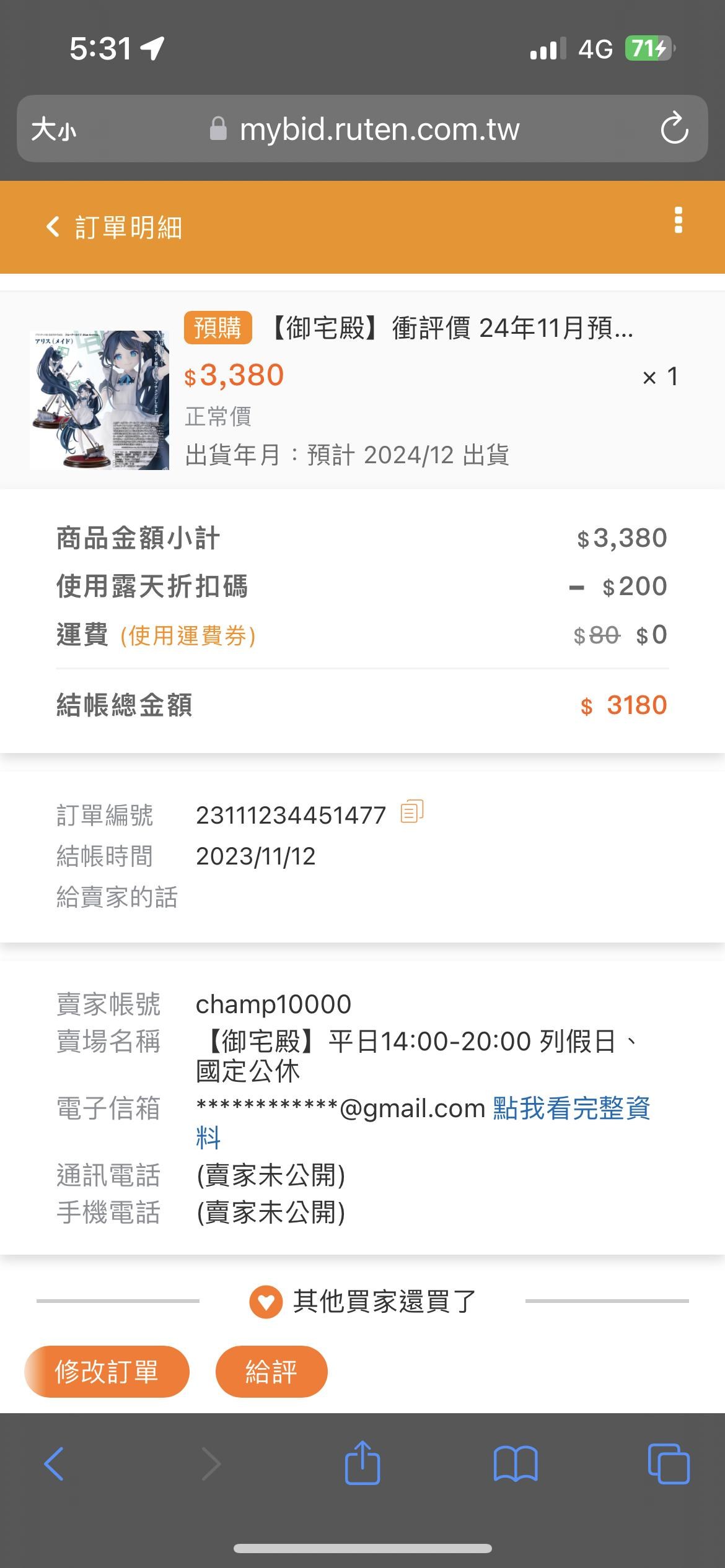Reload the page in Safari
This screenshot has height=1568, width=725.
674,129
